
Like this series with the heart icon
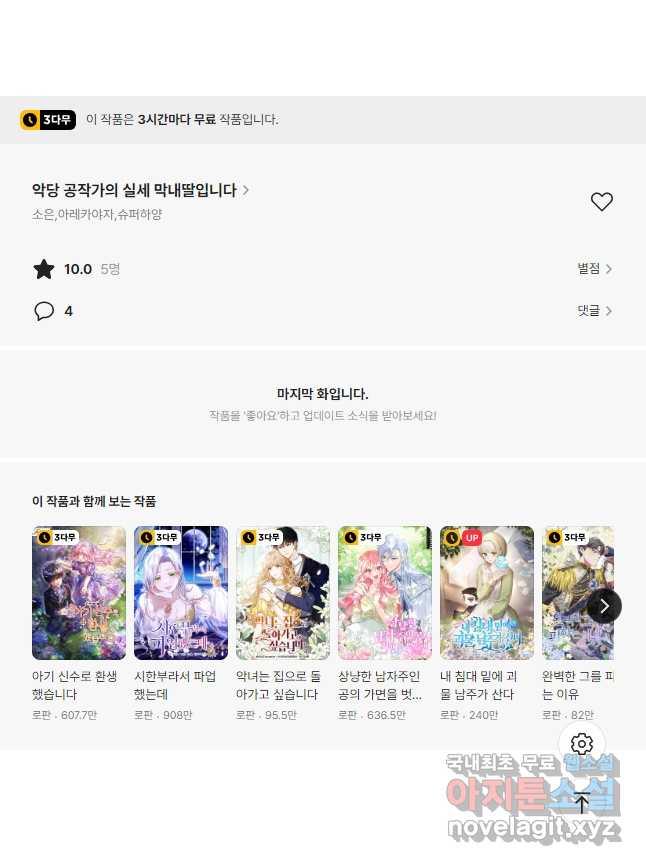click(x=601, y=202)
